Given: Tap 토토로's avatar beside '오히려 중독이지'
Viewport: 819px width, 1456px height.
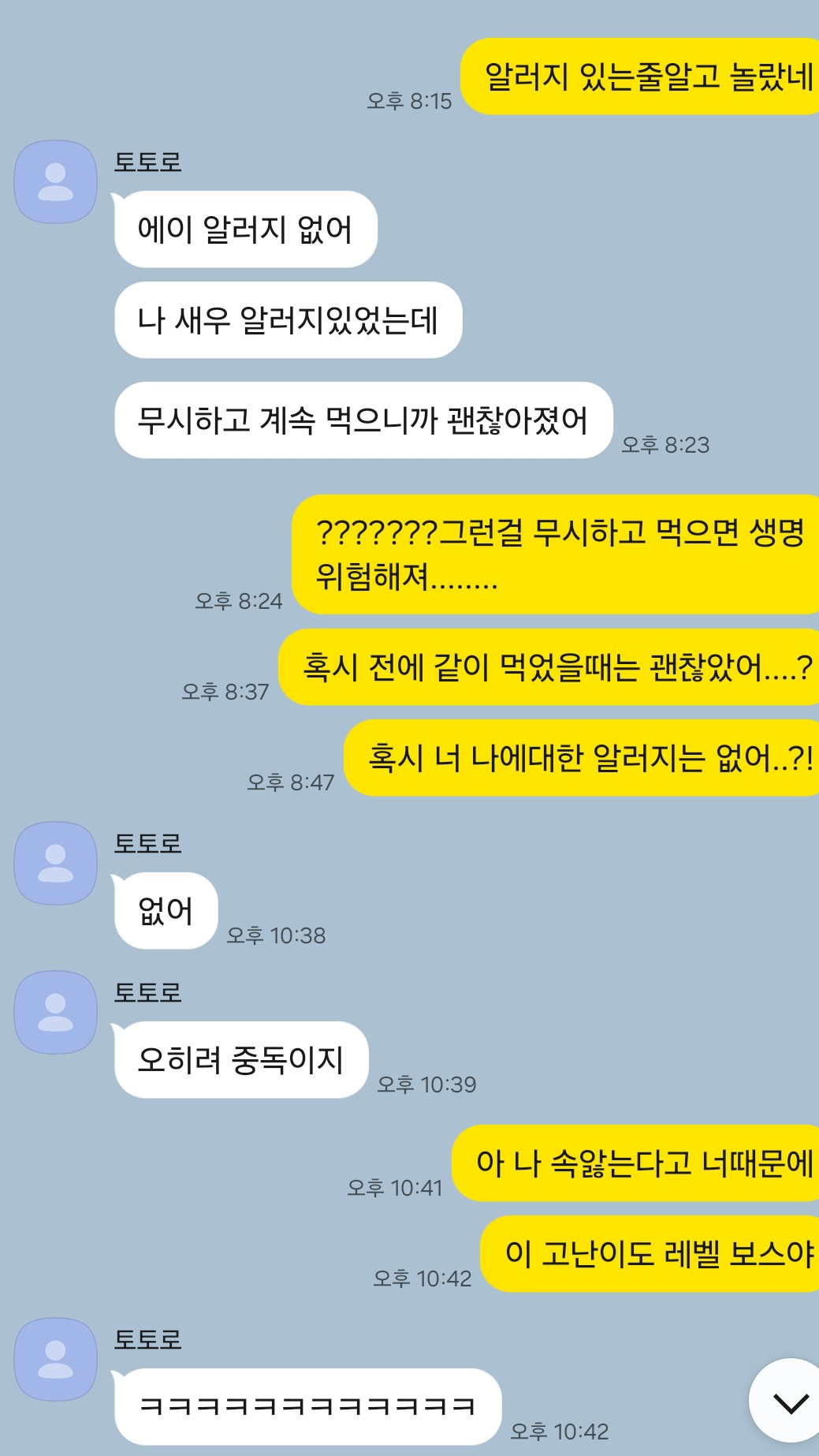Looking at the screenshot, I should [55, 1013].
